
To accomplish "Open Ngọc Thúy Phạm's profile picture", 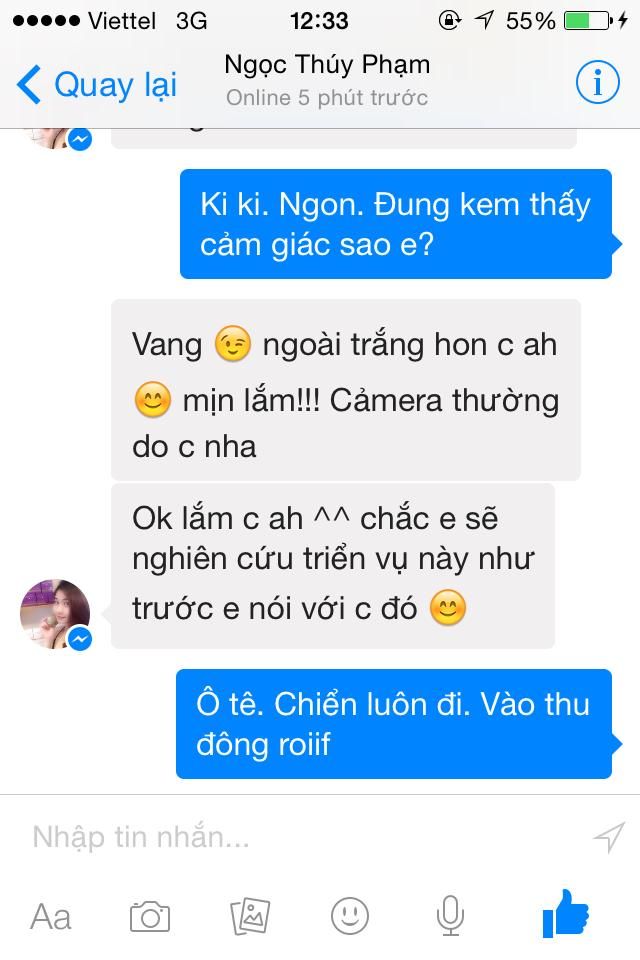I will tap(55, 612).
